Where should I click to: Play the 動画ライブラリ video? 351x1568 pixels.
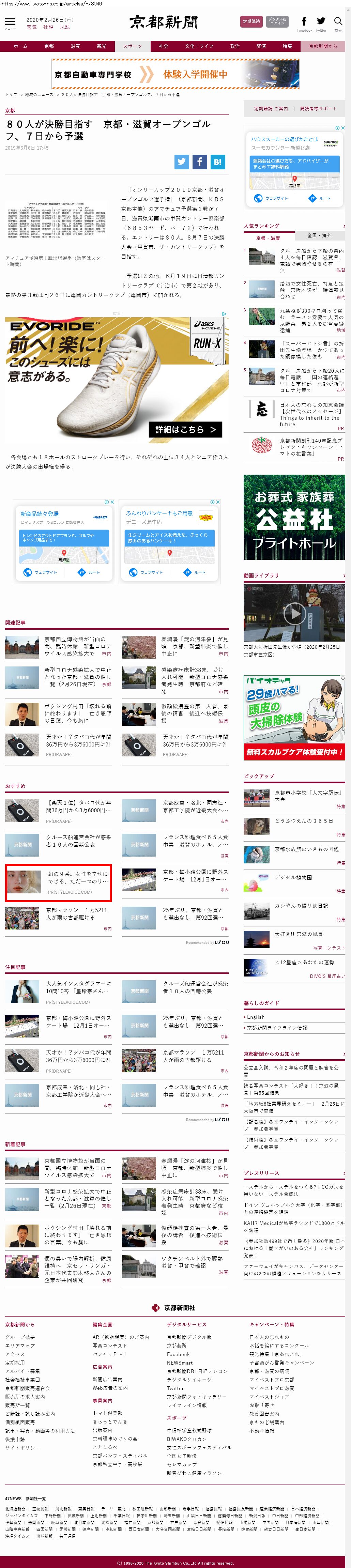(294, 613)
